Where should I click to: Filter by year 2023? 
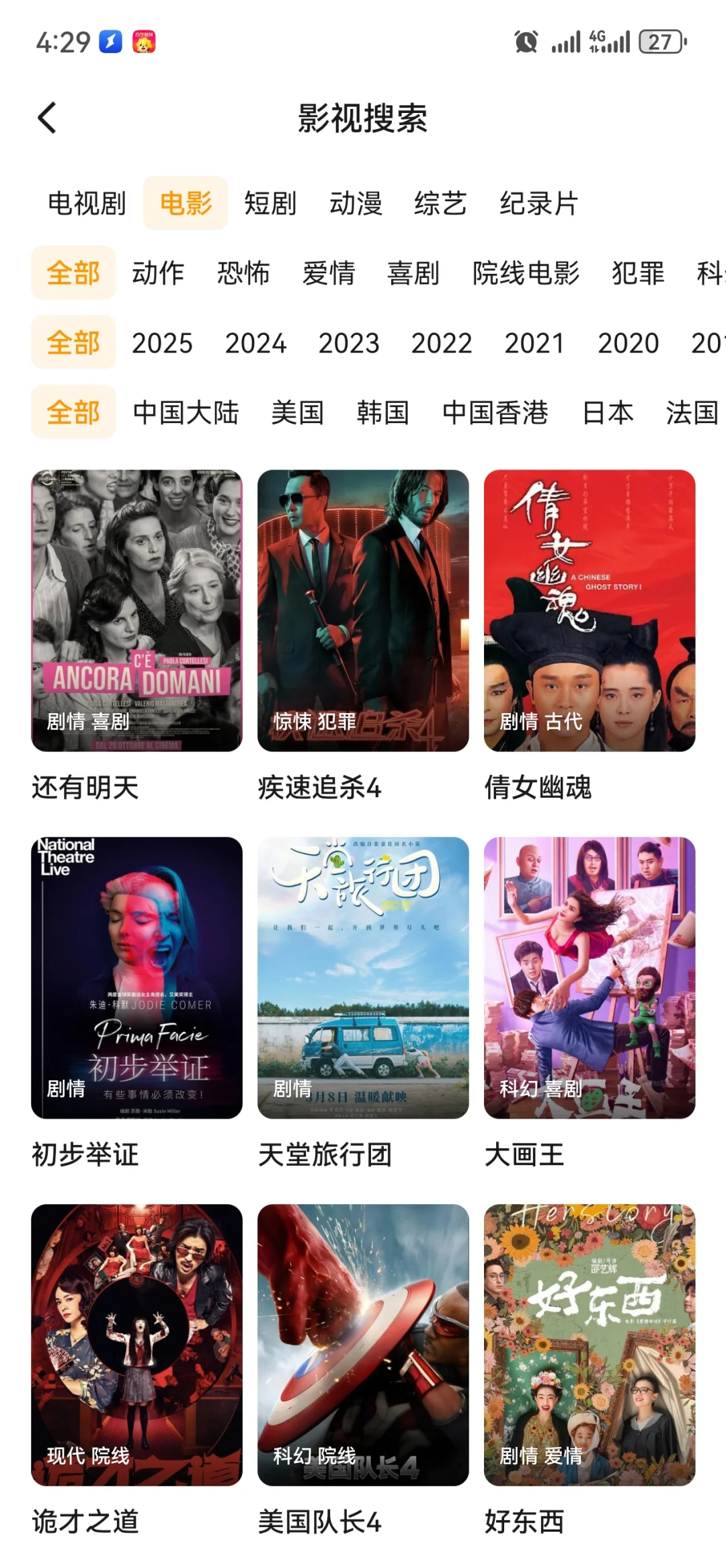tap(349, 343)
